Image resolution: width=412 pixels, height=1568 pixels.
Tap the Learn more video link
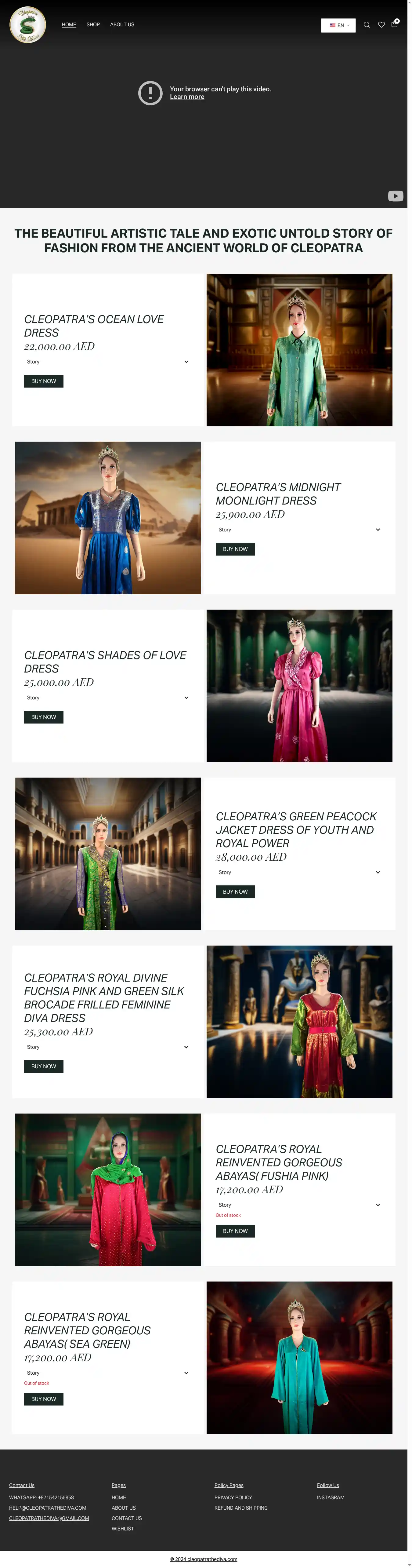click(187, 97)
